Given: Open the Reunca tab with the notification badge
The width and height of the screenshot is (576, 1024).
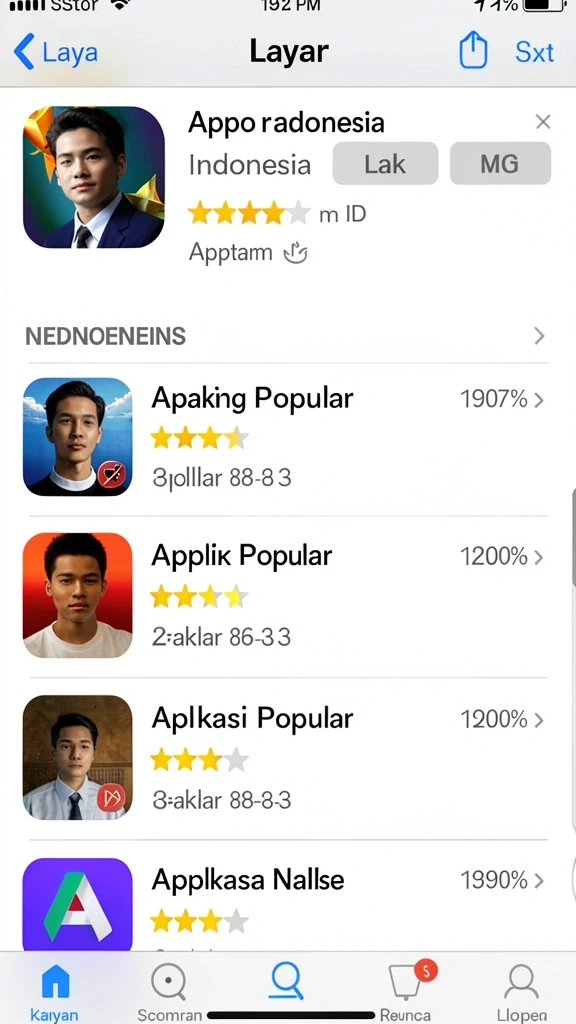Looking at the screenshot, I should point(406,991).
